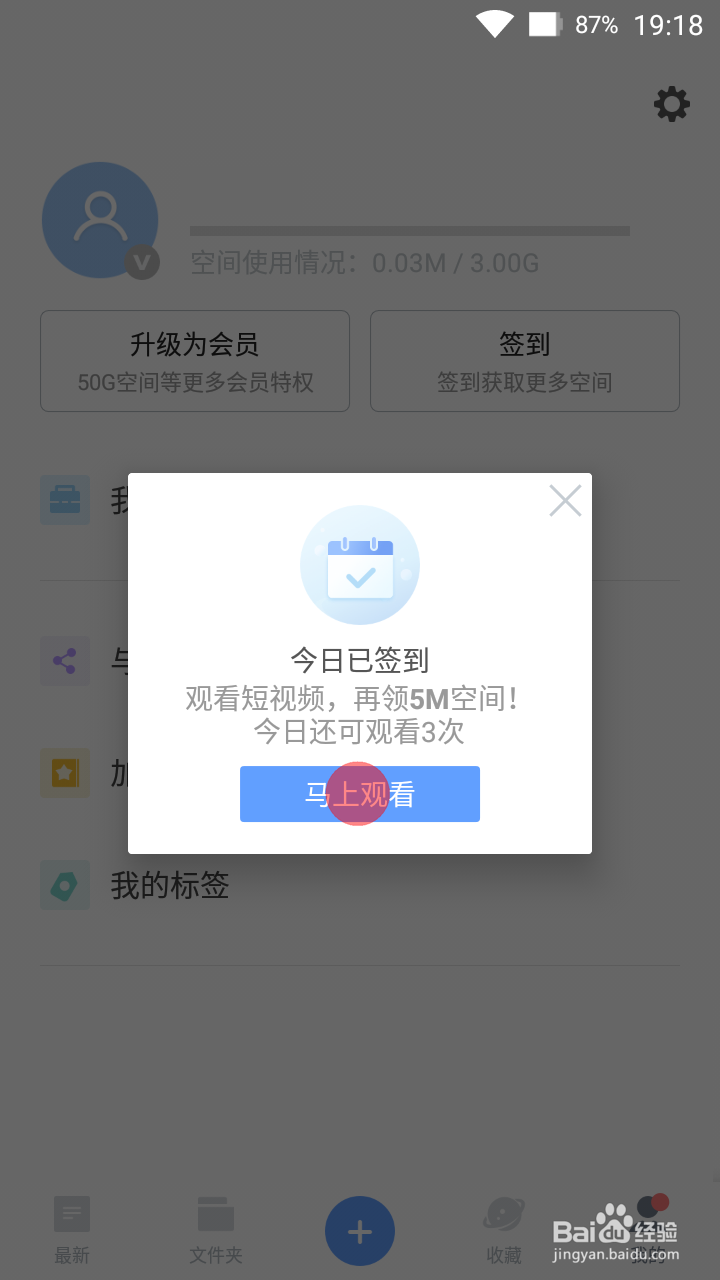
Task: Tap the 升级为会员 upgrade button
Action: pos(194,360)
